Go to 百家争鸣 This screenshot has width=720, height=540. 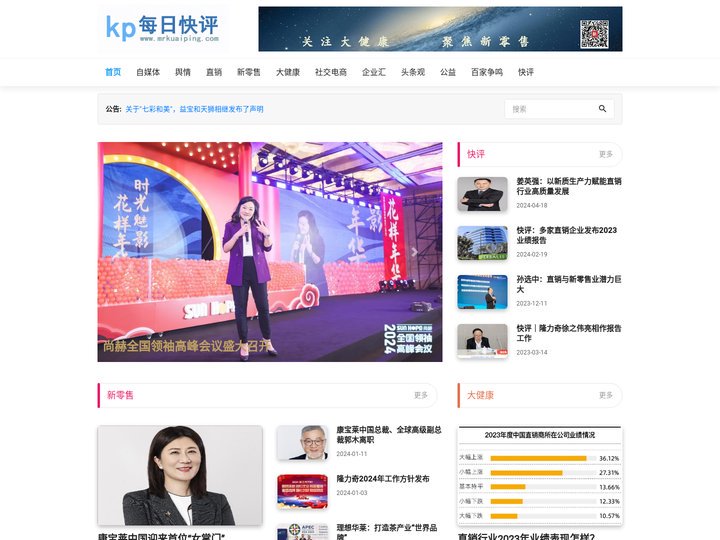click(487, 72)
